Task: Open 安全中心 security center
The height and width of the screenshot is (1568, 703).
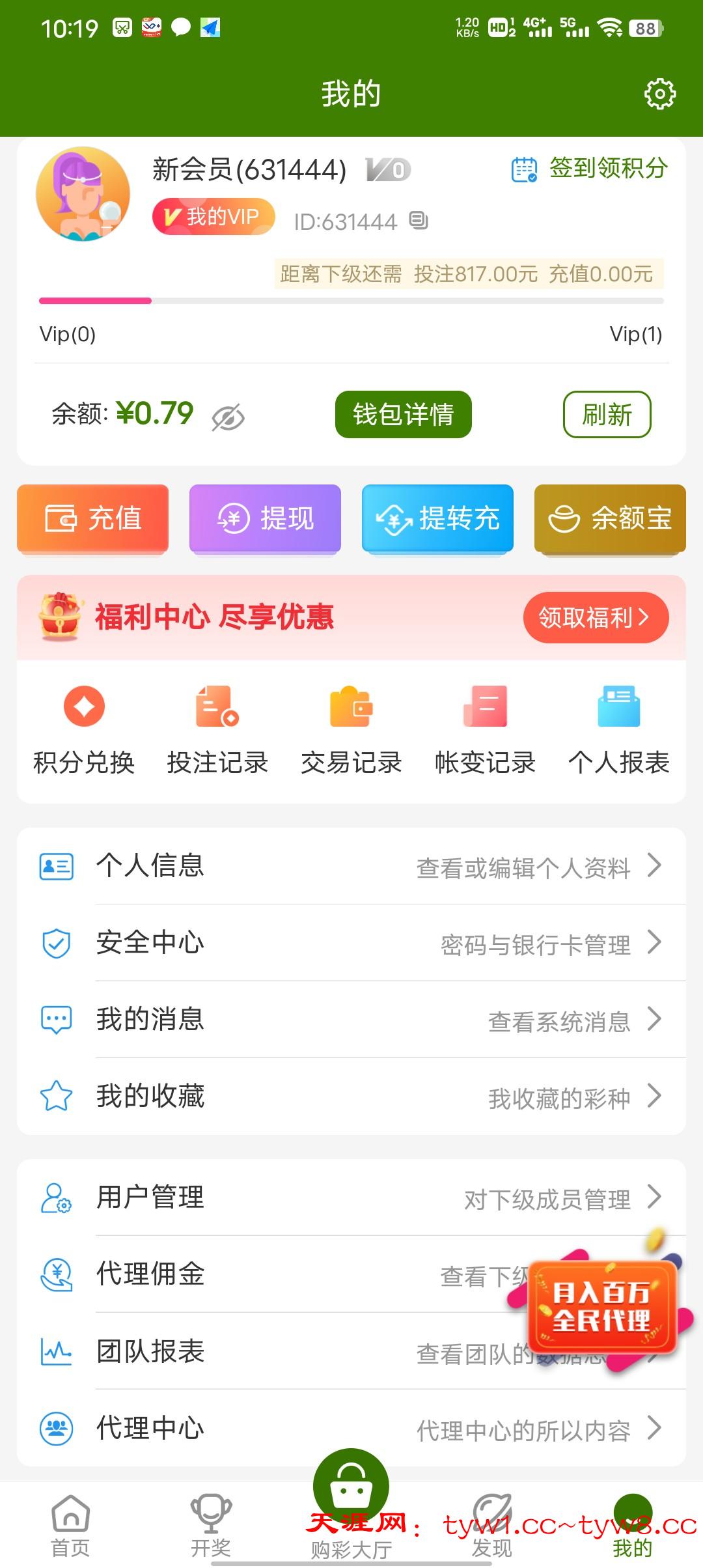Action: (x=351, y=943)
